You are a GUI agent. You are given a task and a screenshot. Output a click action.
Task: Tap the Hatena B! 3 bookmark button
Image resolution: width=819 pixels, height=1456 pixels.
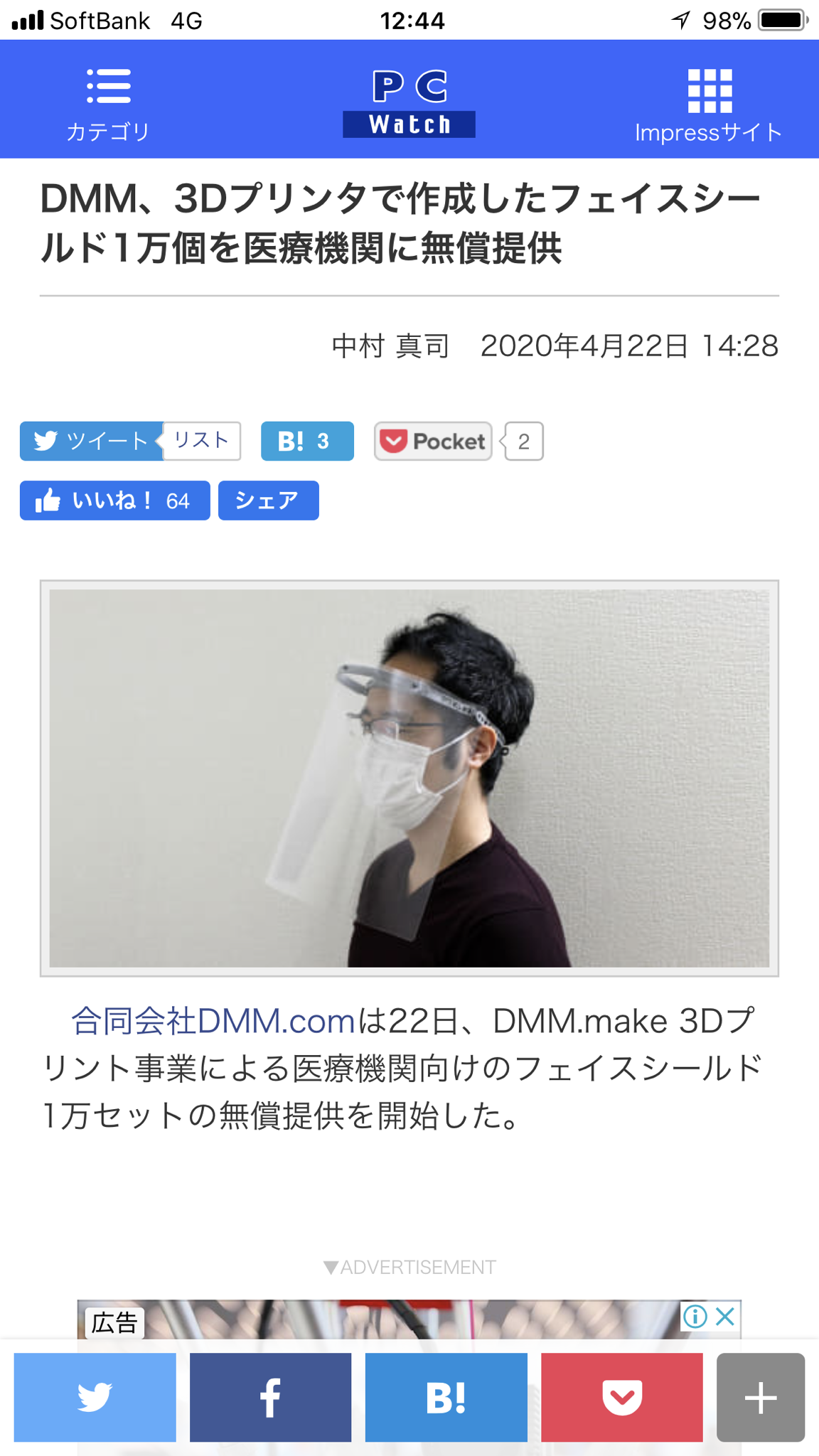(307, 441)
